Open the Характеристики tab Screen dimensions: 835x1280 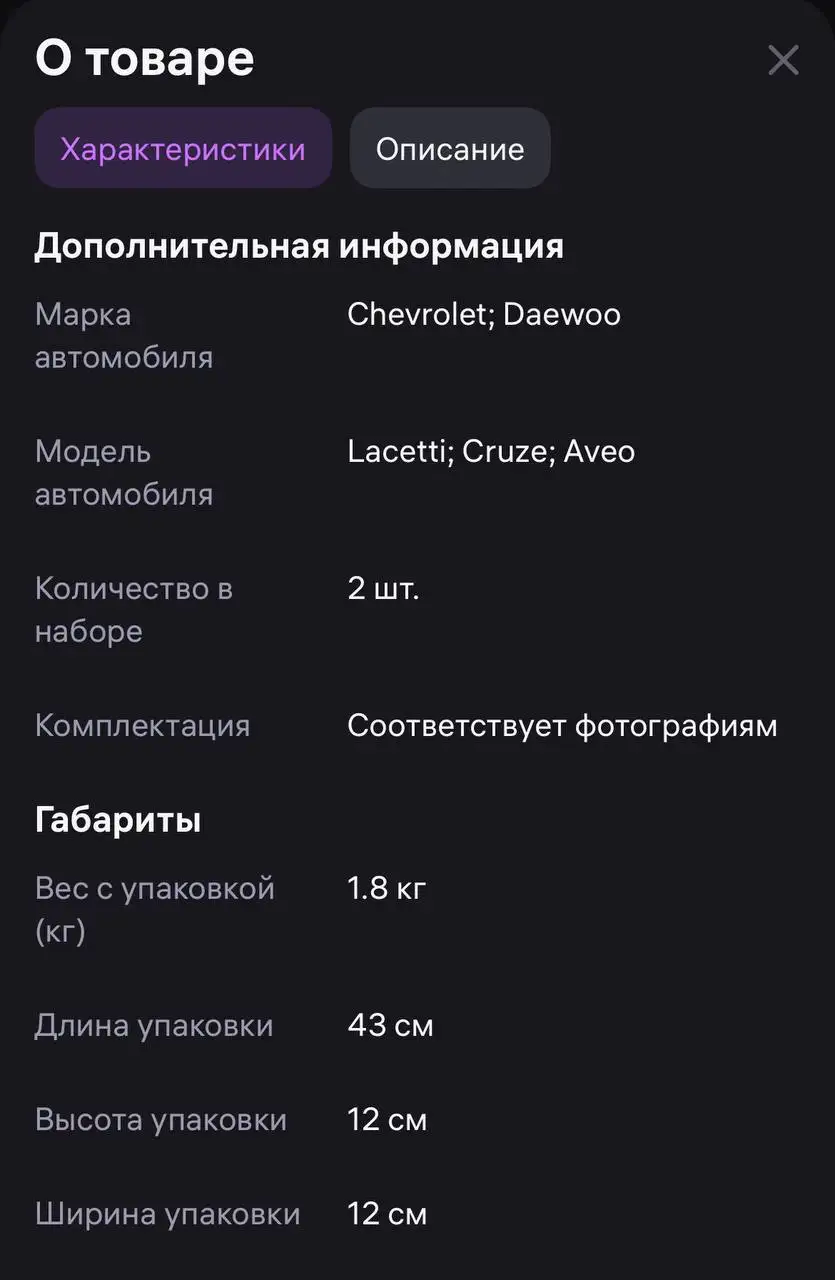(x=183, y=148)
